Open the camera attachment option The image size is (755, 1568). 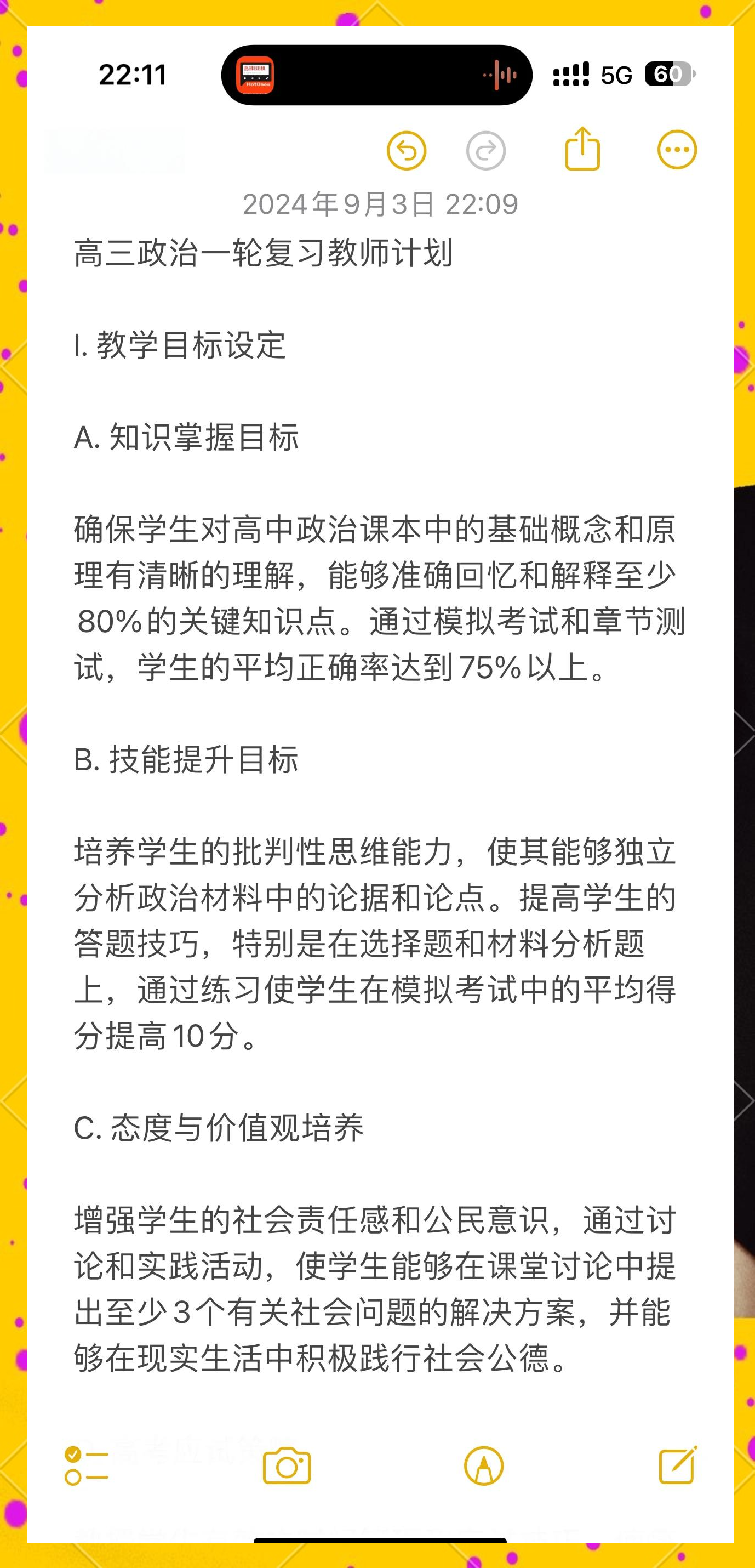[287, 1467]
